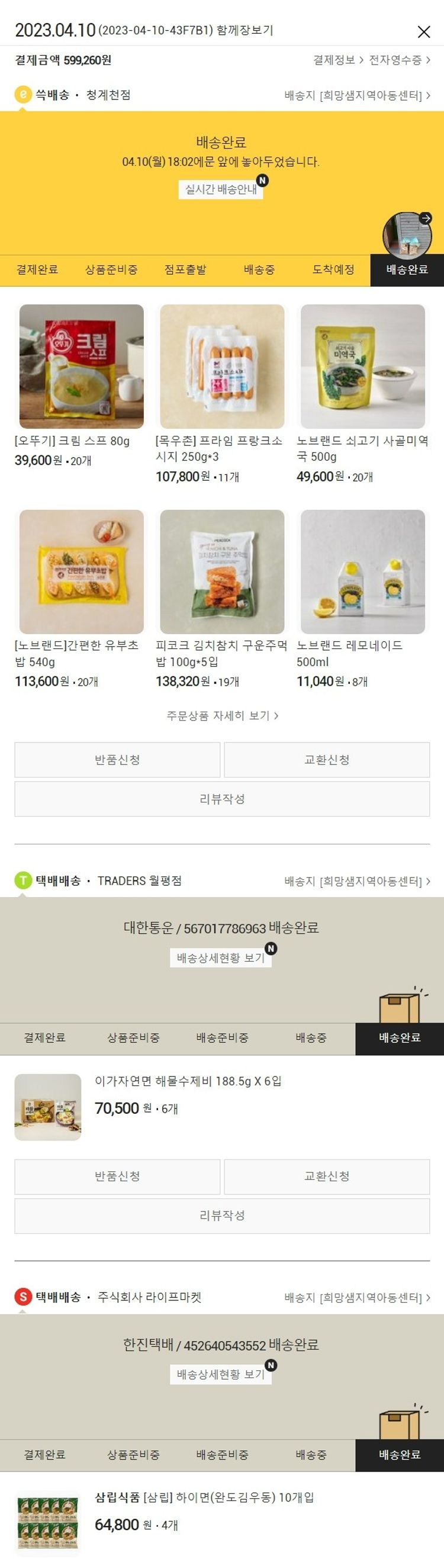Close the order detail page

tap(423, 31)
